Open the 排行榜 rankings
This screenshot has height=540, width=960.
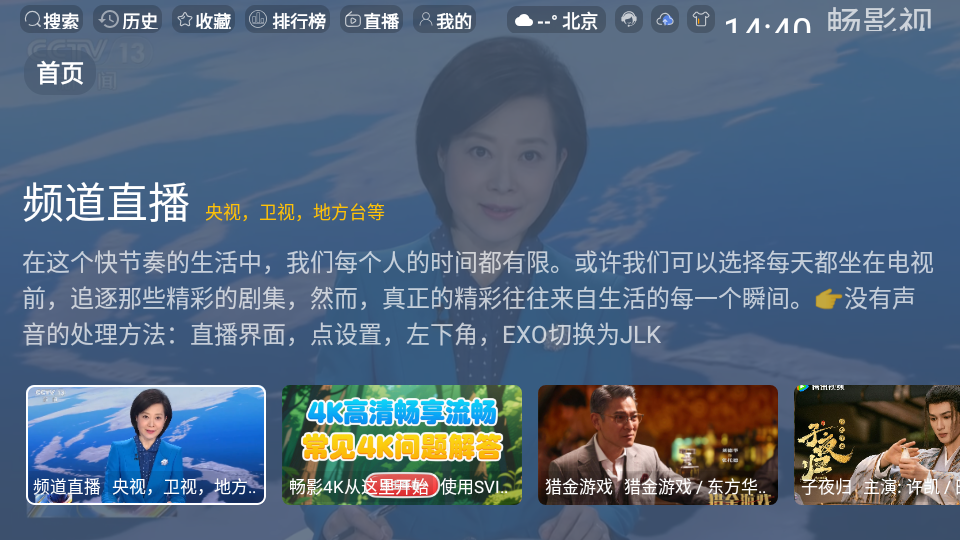(x=287, y=20)
